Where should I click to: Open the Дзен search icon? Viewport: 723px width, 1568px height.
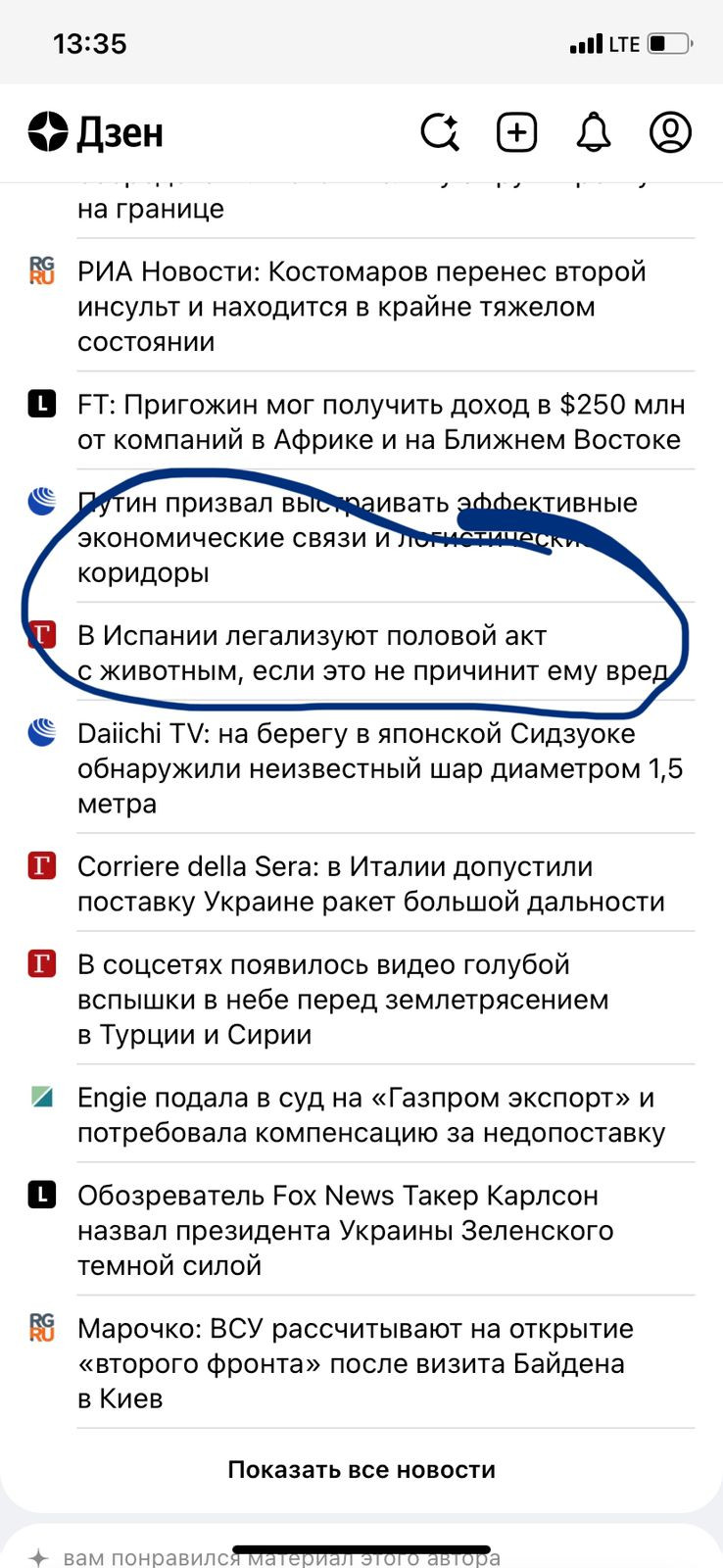[440, 132]
